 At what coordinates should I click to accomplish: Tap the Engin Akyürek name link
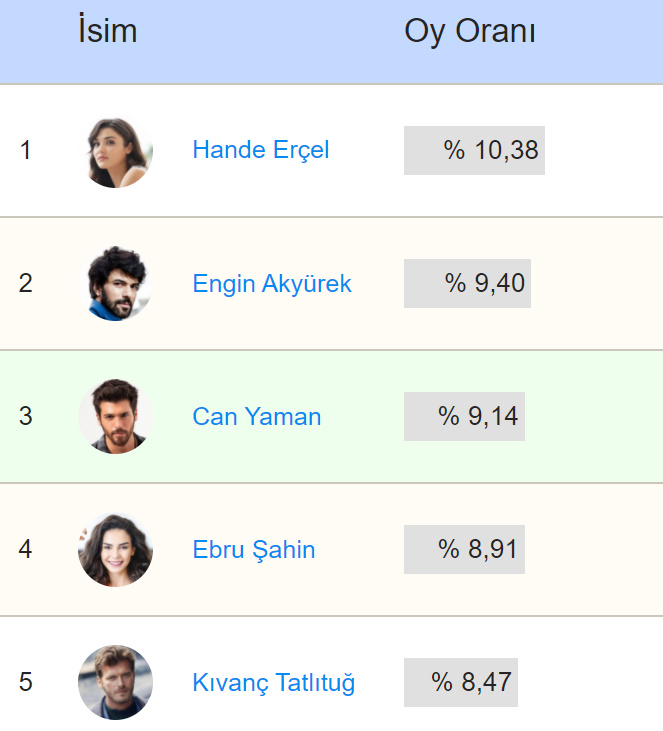(271, 283)
